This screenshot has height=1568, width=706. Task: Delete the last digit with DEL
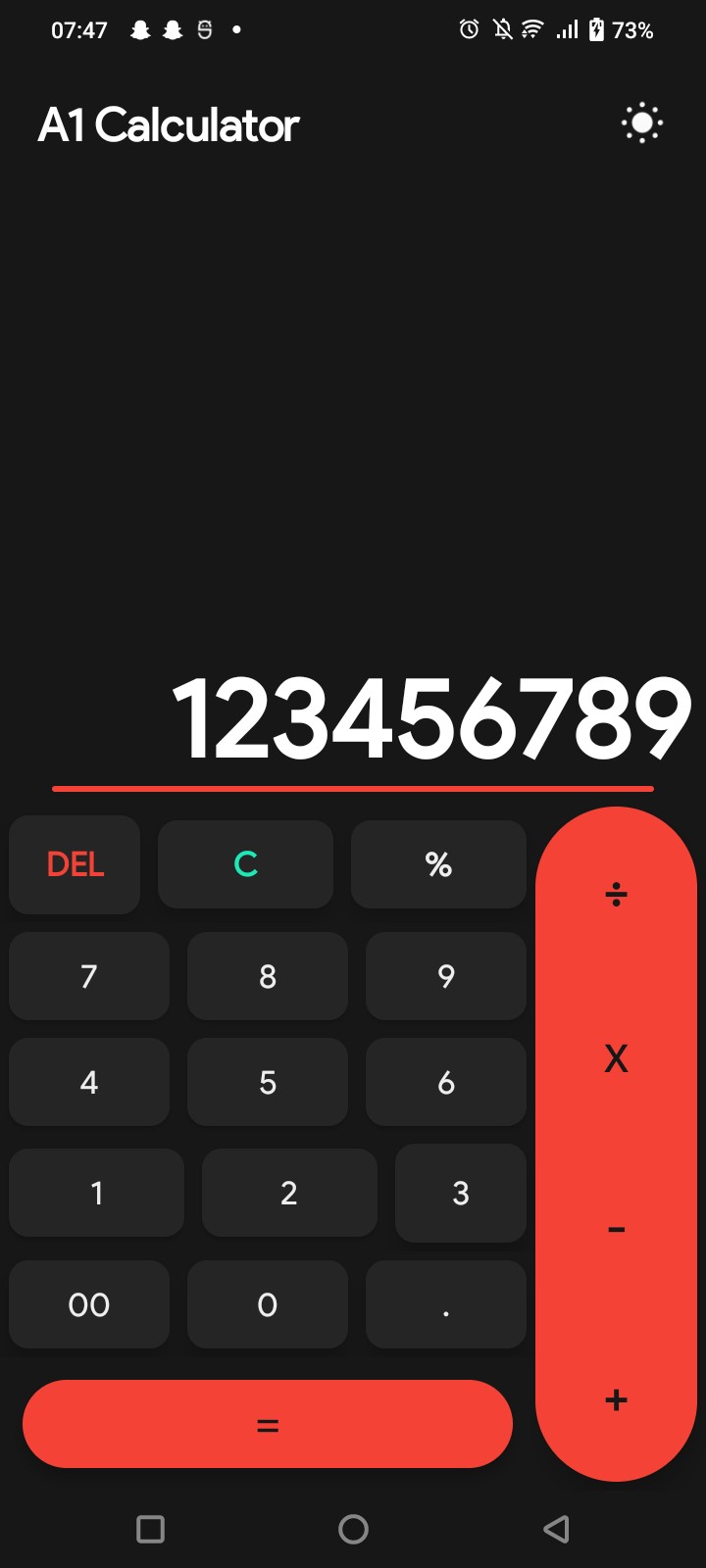(75, 864)
